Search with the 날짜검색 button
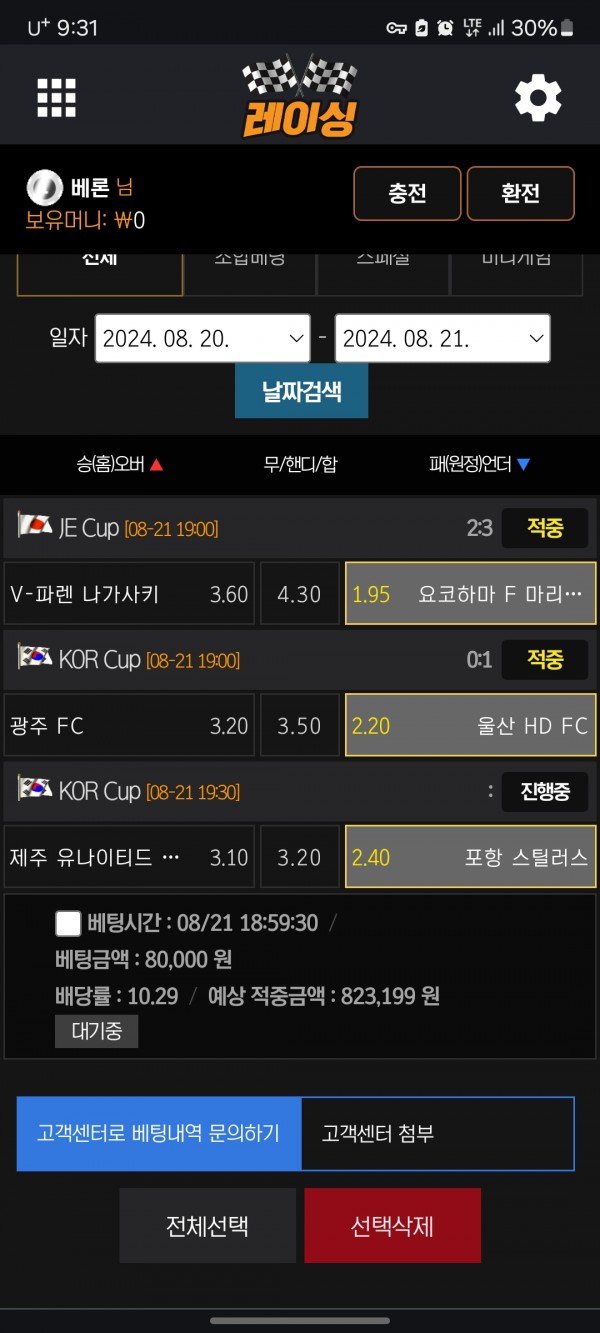600x1333 pixels. pos(301,391)
